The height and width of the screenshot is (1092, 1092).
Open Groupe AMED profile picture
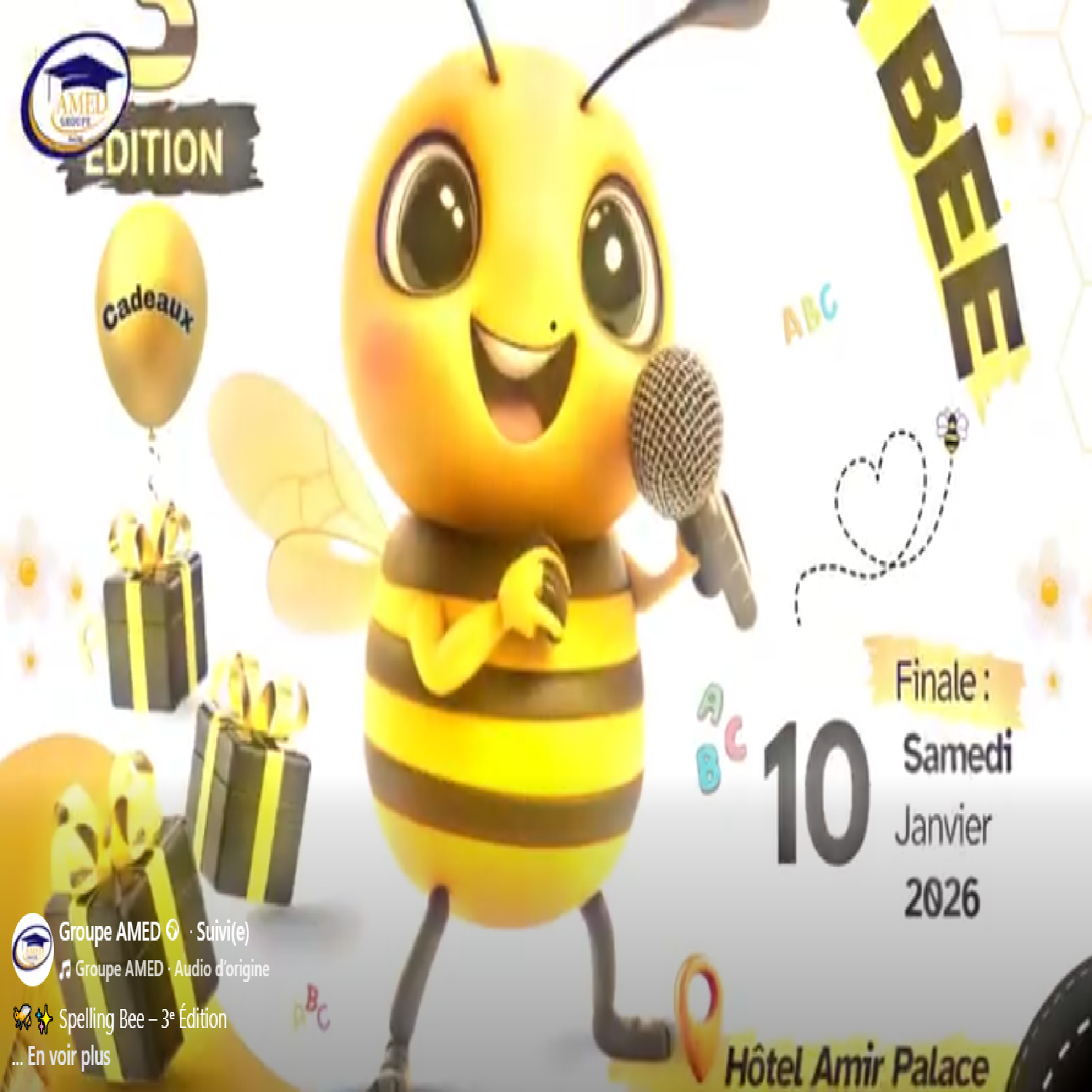tap(33, 949)
